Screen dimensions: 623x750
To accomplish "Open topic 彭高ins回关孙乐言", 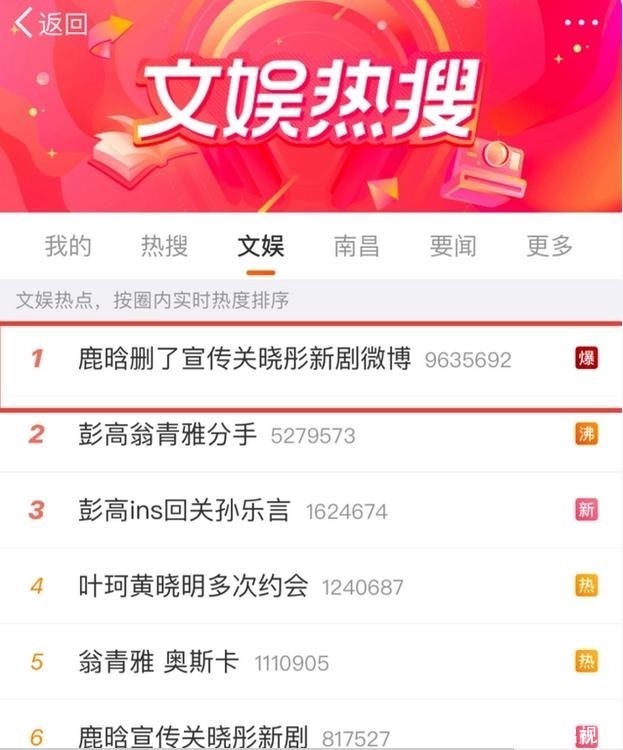I will click(184, 511).
